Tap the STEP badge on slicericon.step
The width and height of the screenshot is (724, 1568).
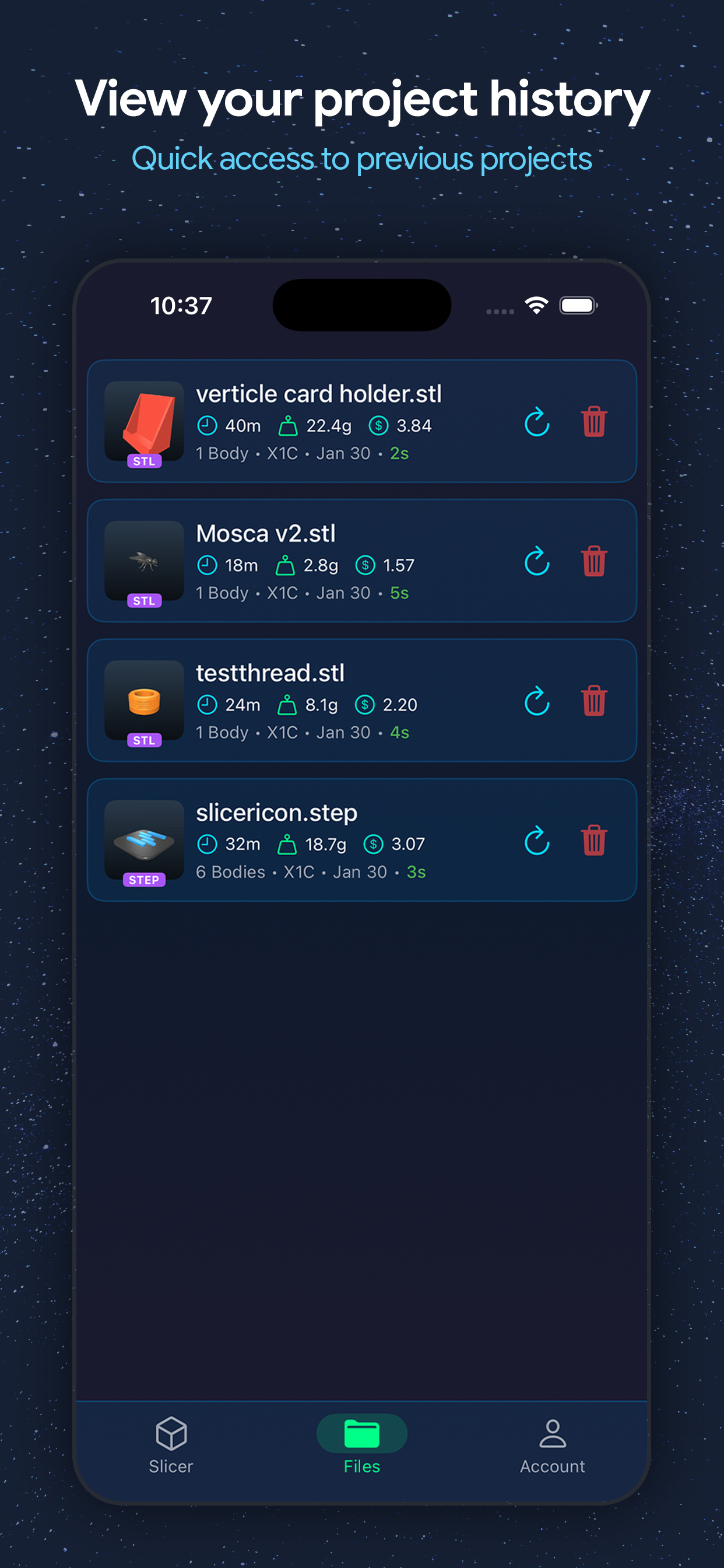coord(144,881)
